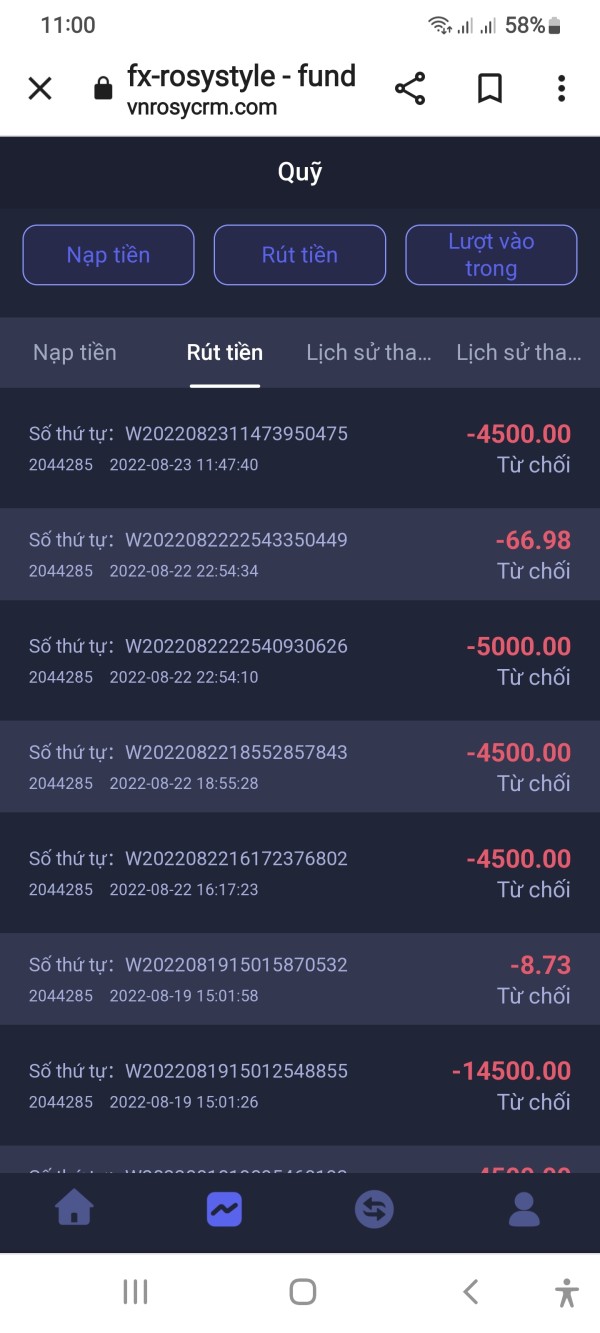Image resolution: width=600 pixels, height=1333 pixels.
Task: Share this page link
Action: (x=410, y=89)
